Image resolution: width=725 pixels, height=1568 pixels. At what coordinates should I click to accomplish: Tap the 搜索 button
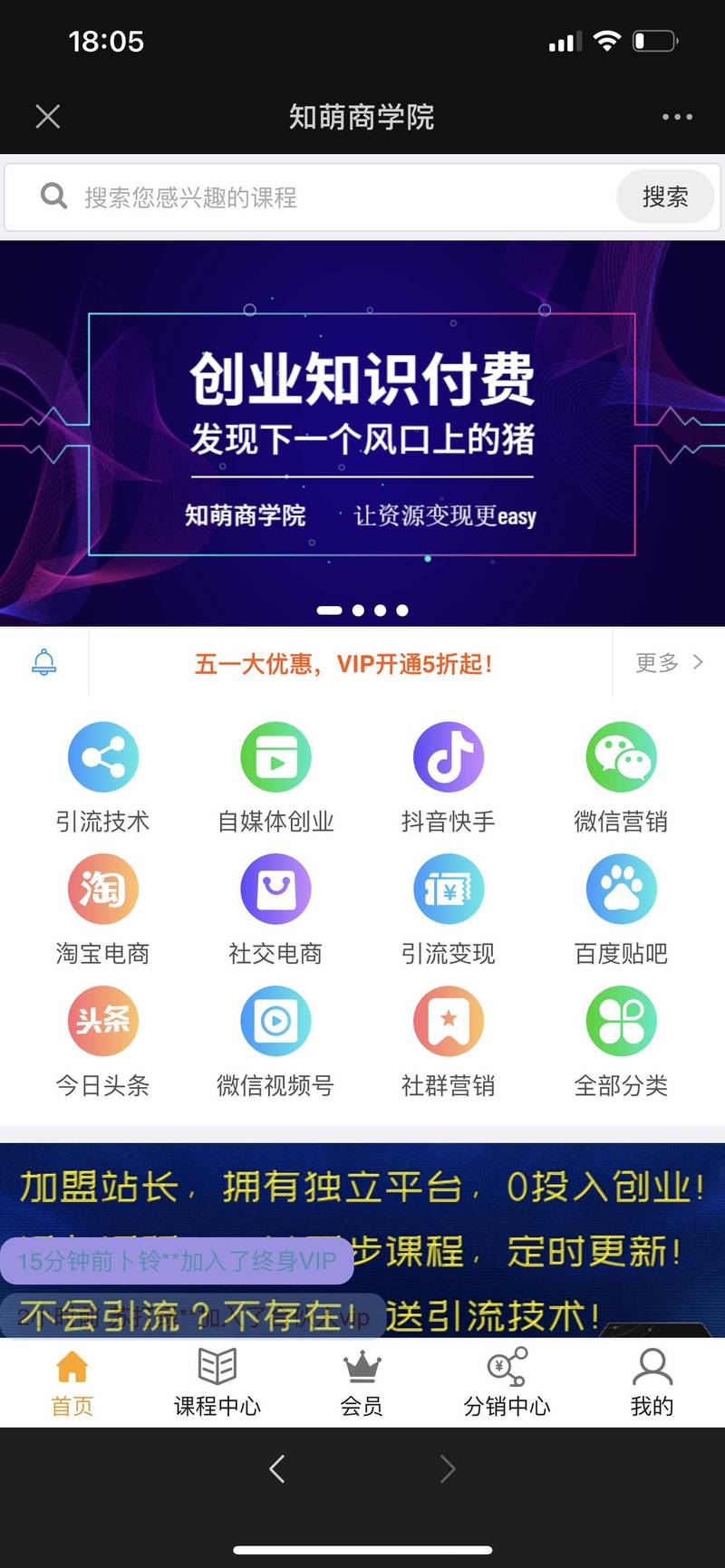pyautogui.click(x=665, y=197)
